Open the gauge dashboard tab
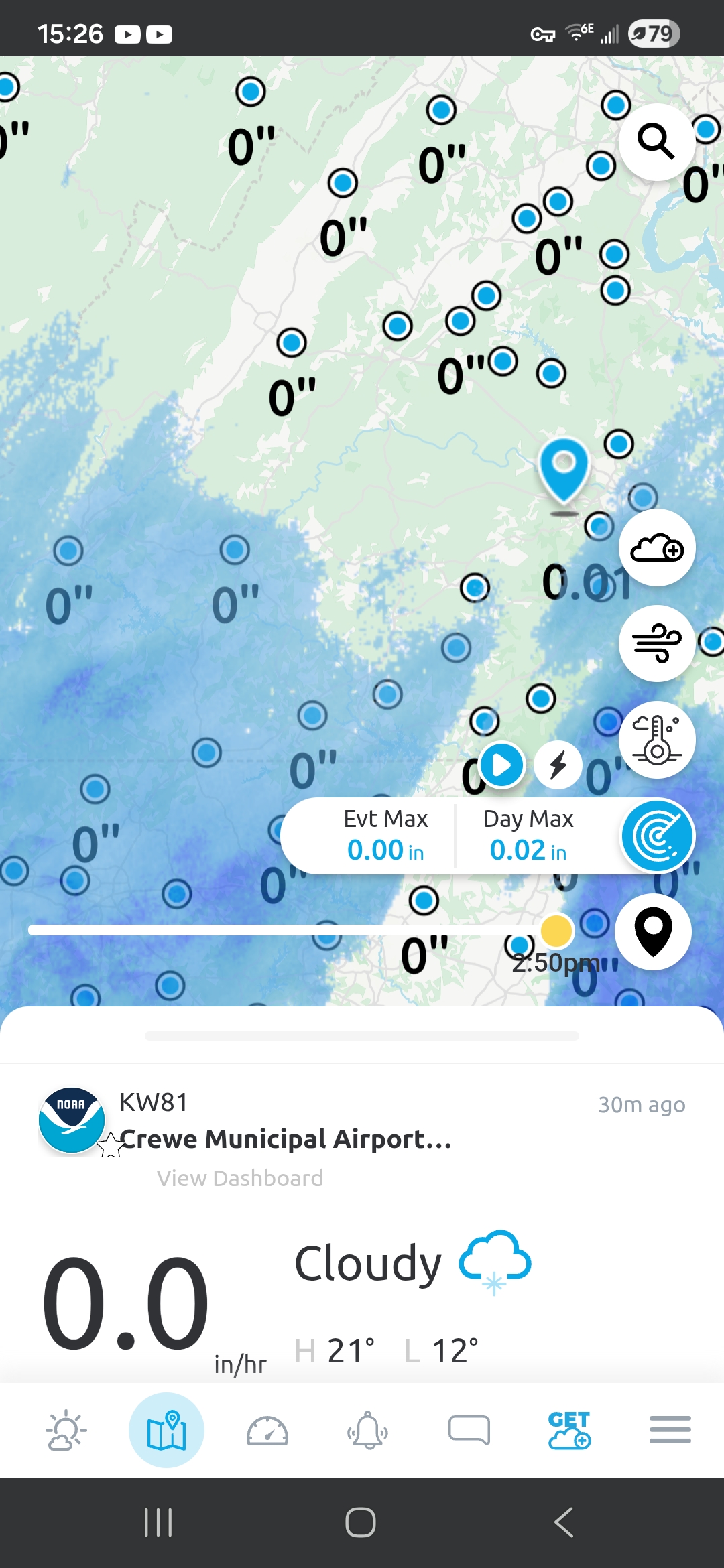 click(x=267, y=1430)
